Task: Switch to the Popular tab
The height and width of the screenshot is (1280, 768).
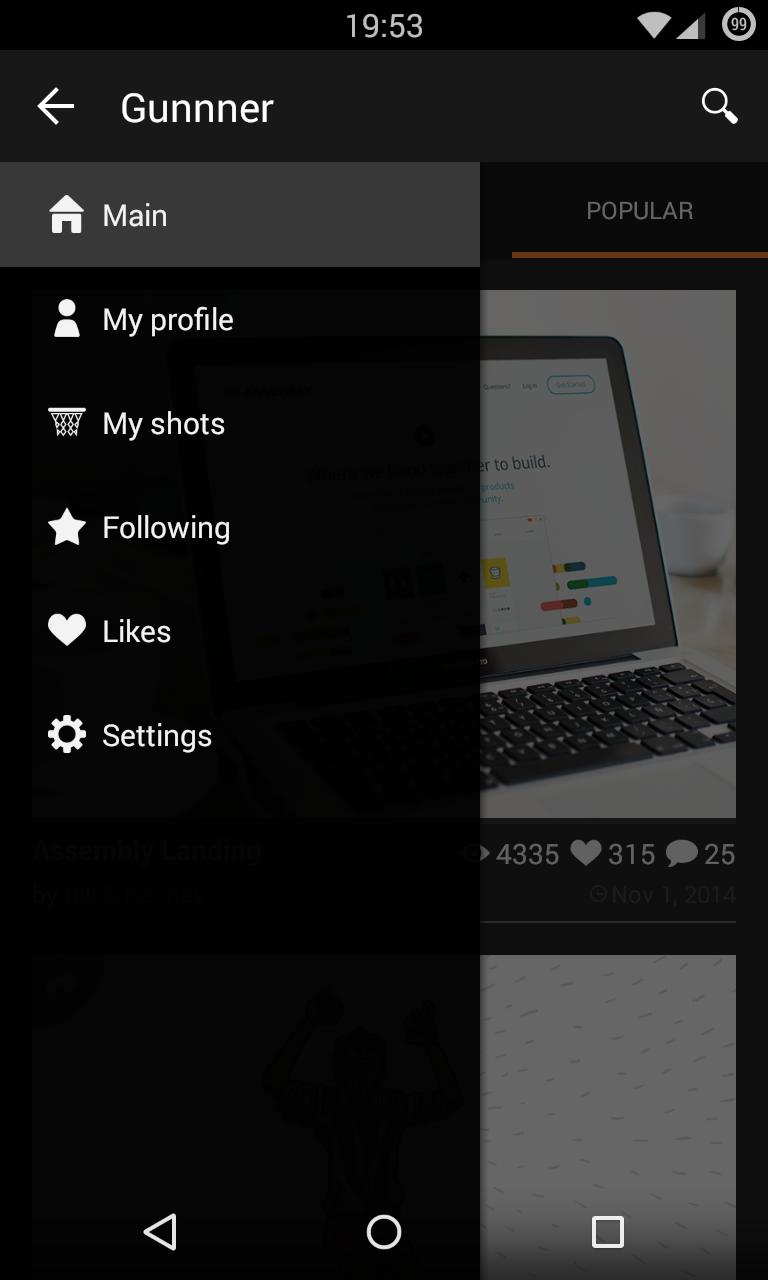Action: [639, 212]
